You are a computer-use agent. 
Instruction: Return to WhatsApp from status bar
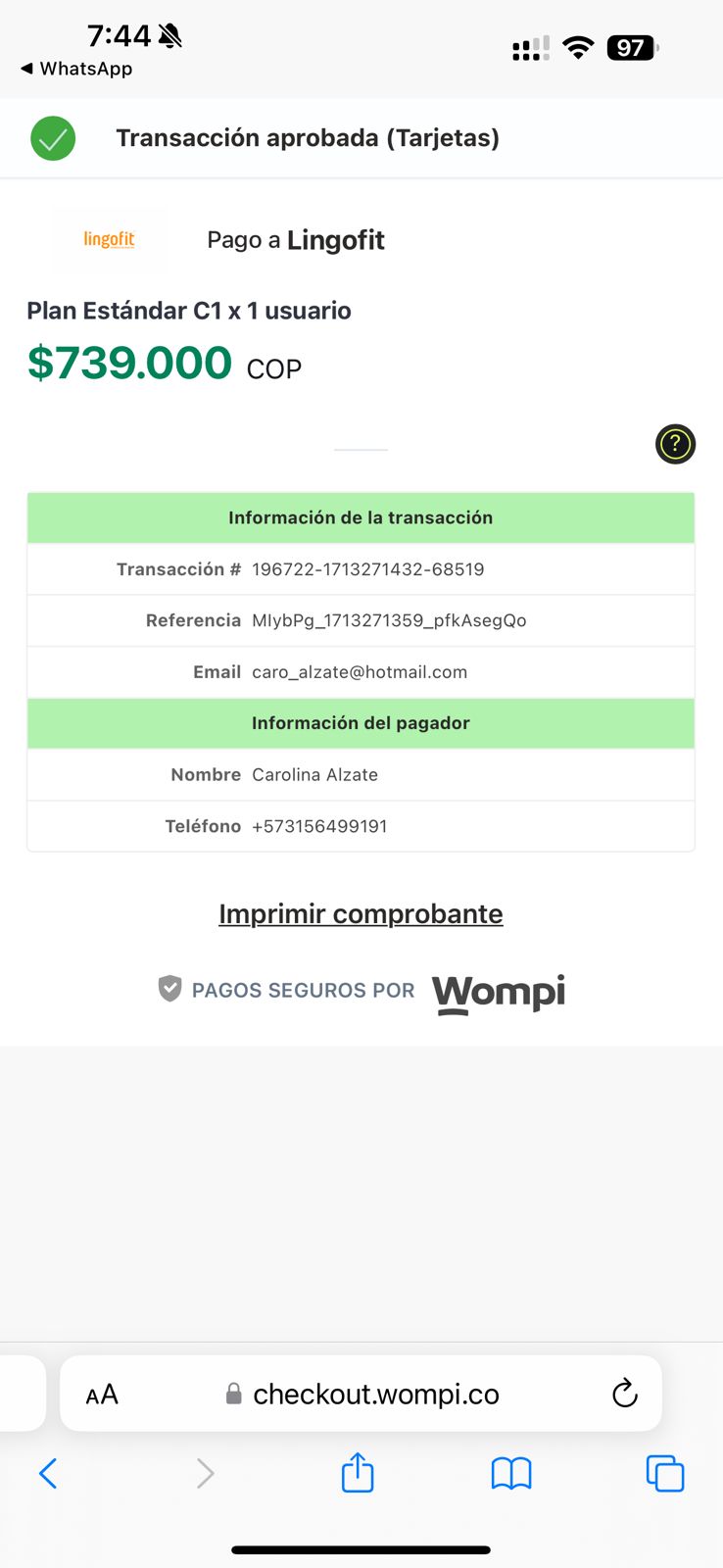pyautogui.click(x=76, y=69)
